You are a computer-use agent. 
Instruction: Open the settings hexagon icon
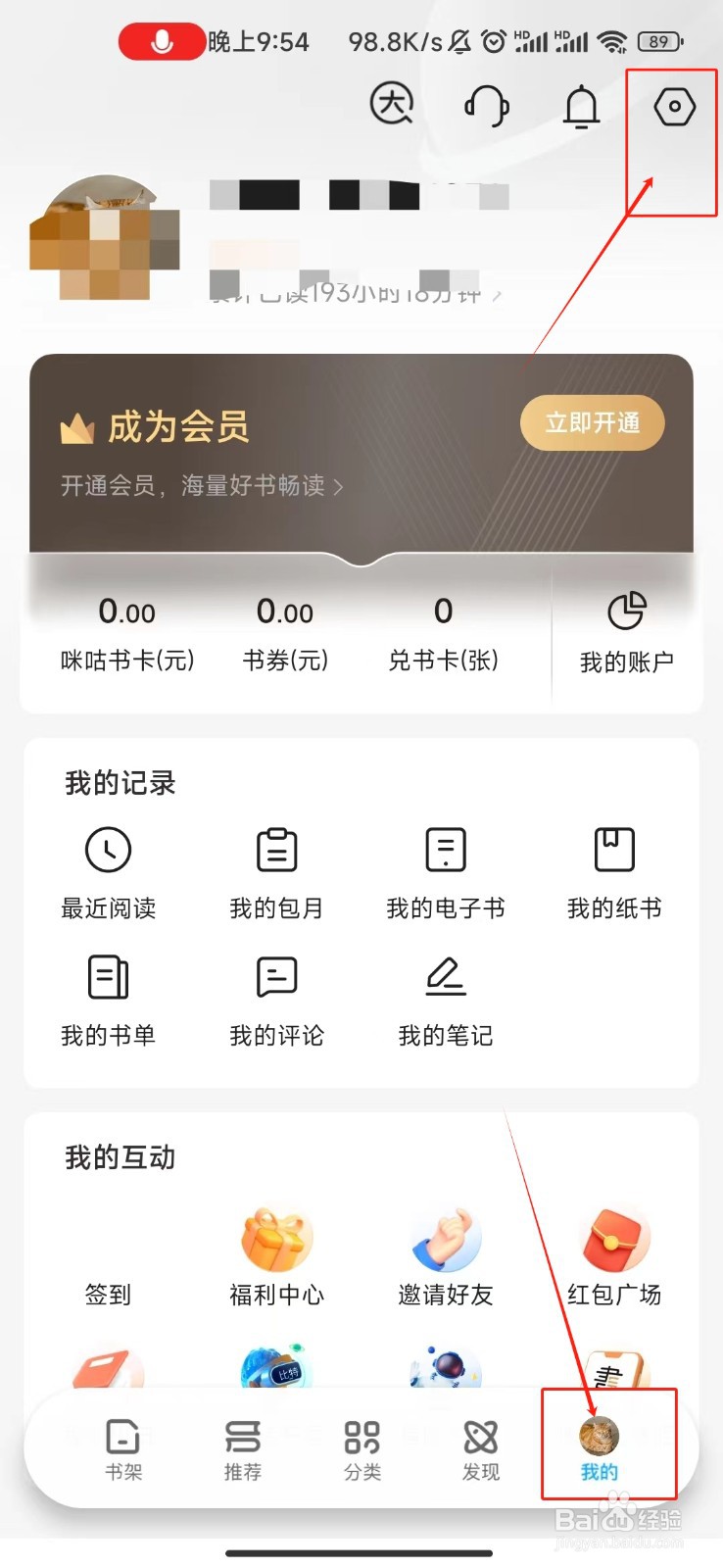click(x=674, y=107)
